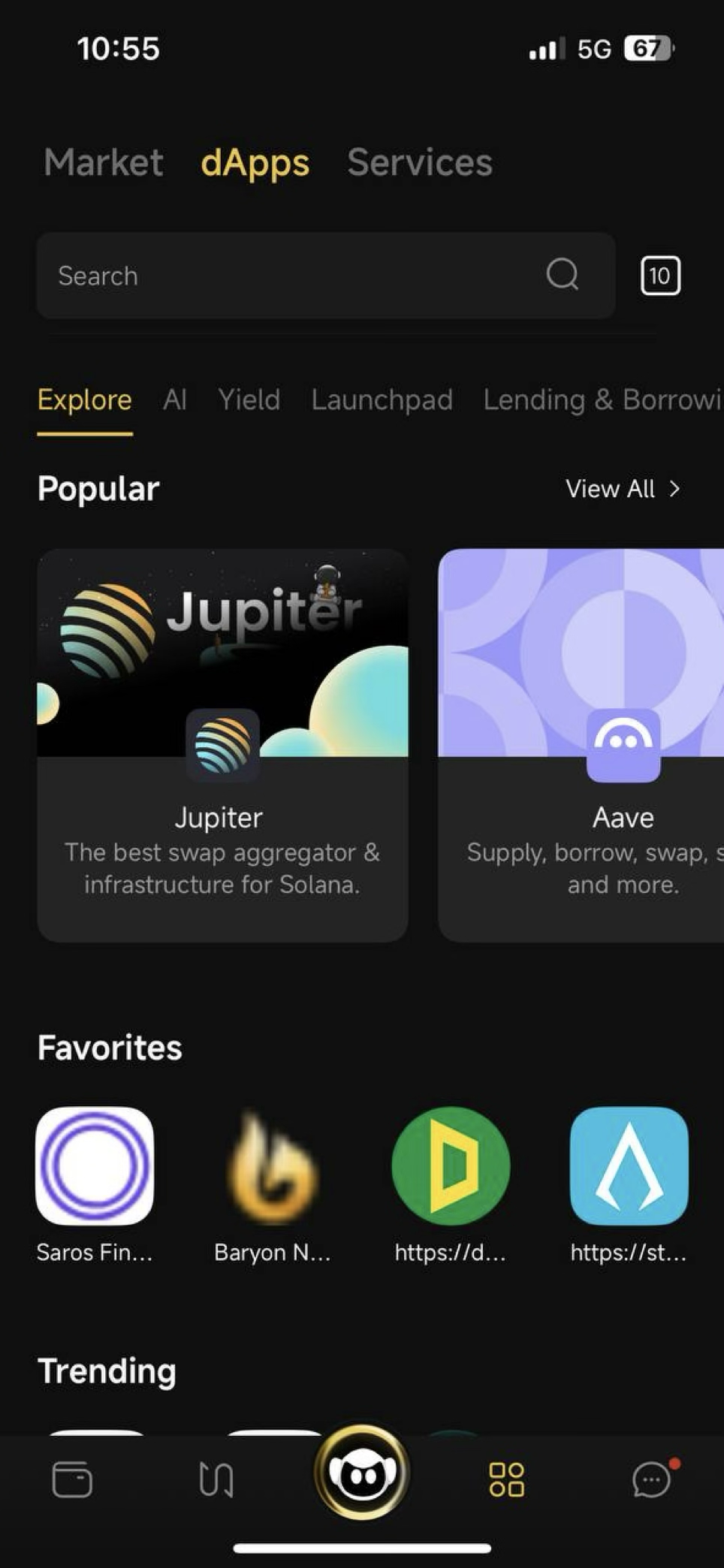
Task: Tap the Explore category
Action: [84, 400]
